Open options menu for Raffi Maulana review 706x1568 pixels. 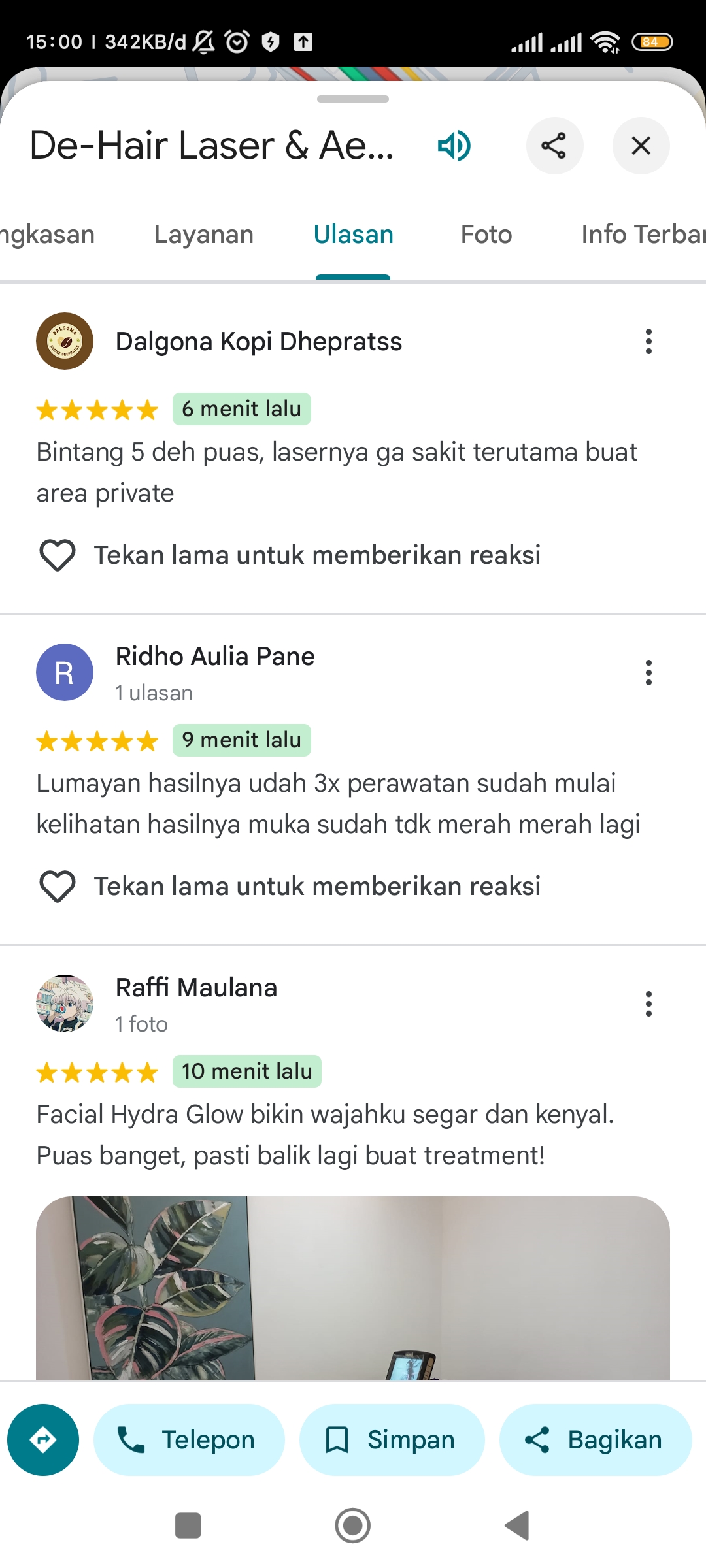click(x=648, y=1004)
